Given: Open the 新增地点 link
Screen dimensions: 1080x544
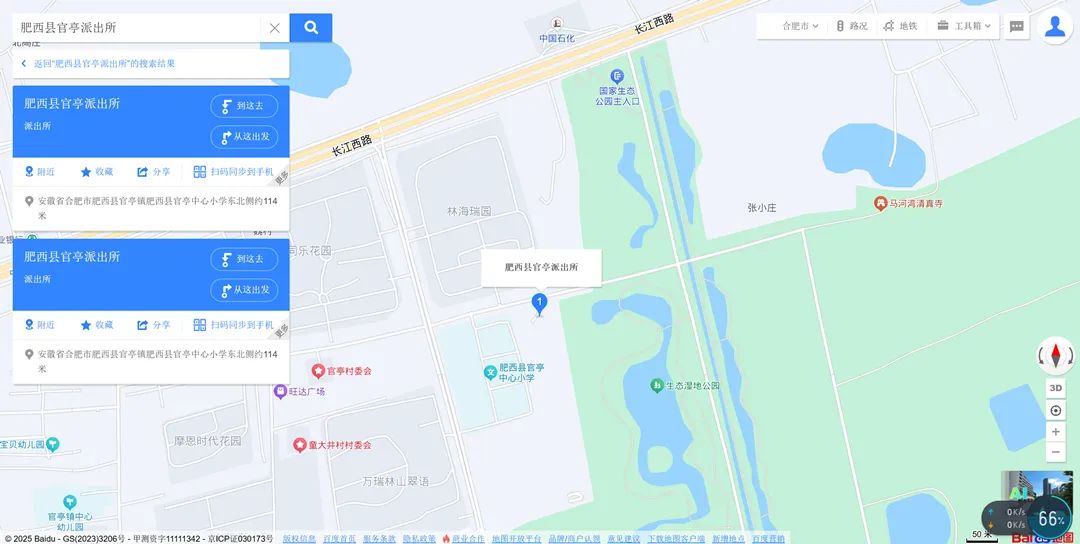Looking at the screenshot, I should pos(728,539).
